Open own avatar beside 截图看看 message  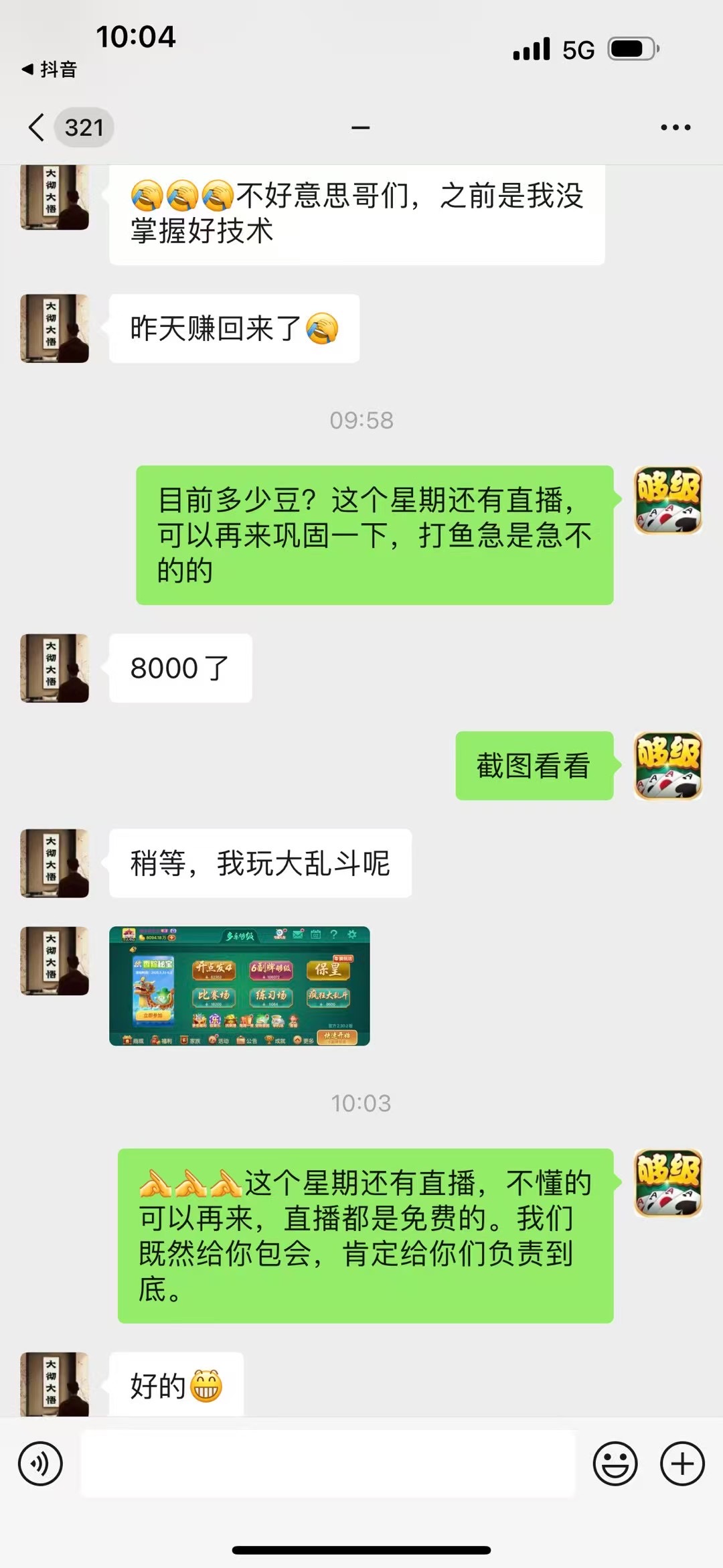click(667, 766)
